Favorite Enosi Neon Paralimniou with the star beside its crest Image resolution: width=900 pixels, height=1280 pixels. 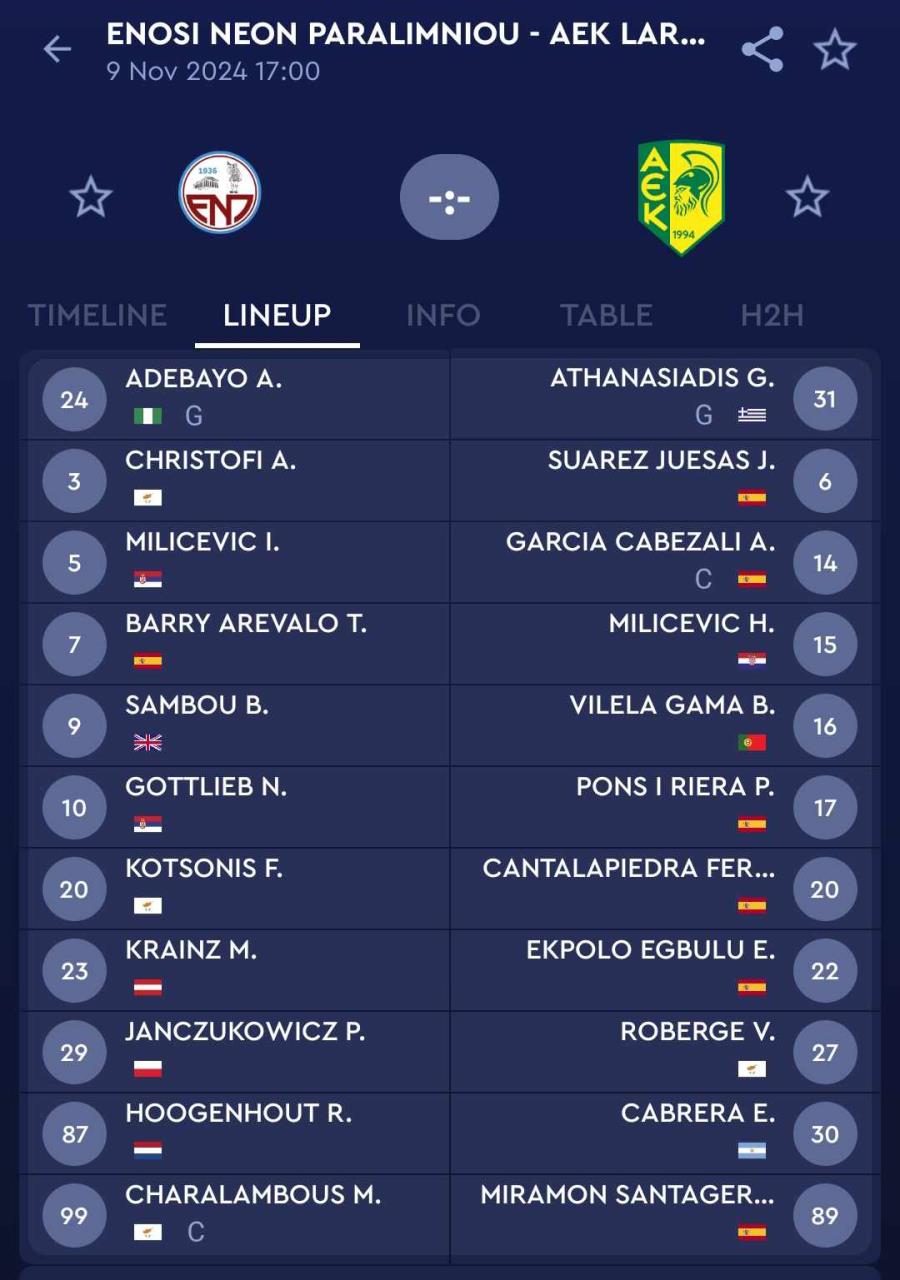pos(91,197)
